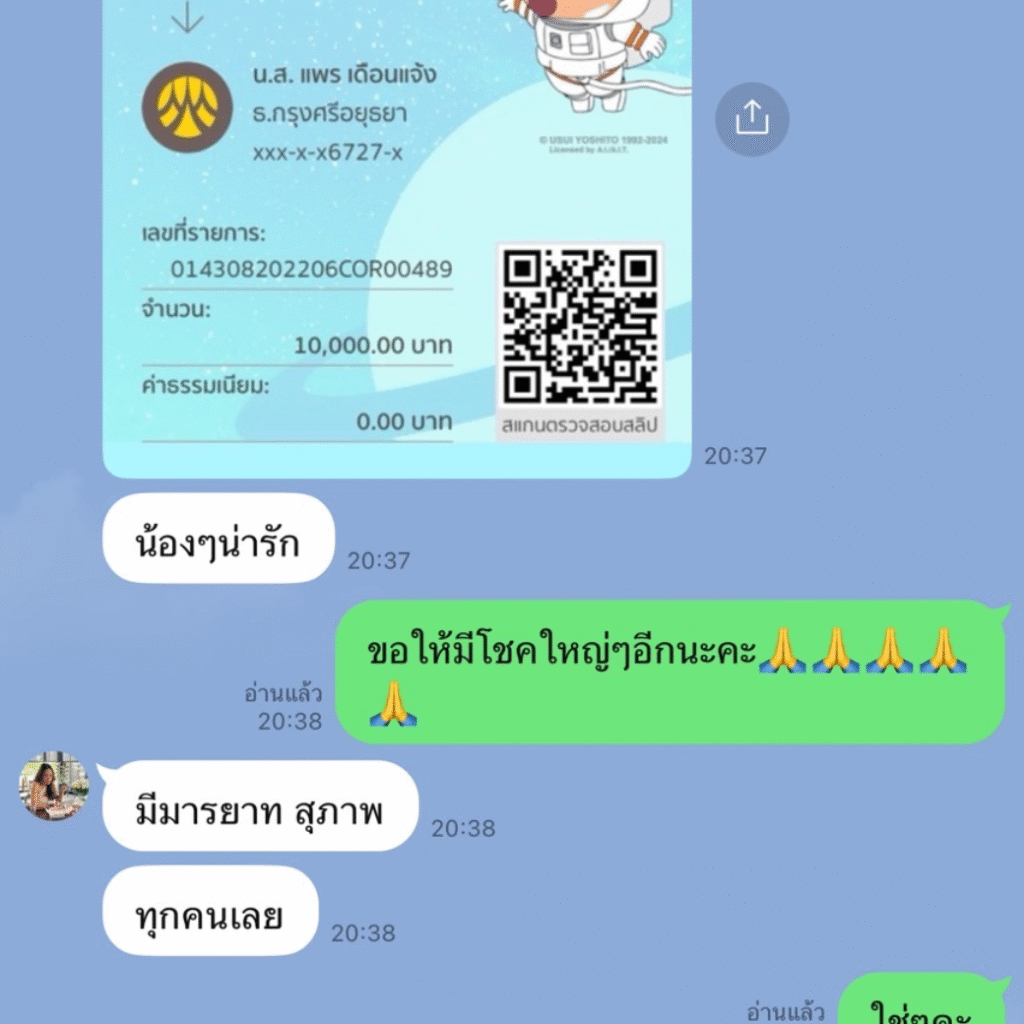Open the transfer slip picture message

[x=397, y=240]
